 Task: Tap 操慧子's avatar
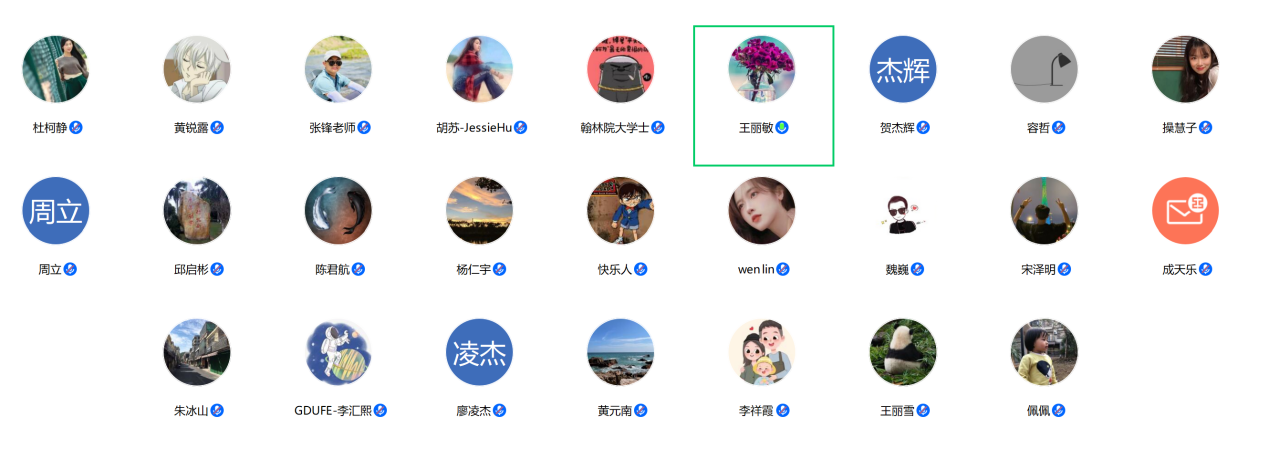1185,70
